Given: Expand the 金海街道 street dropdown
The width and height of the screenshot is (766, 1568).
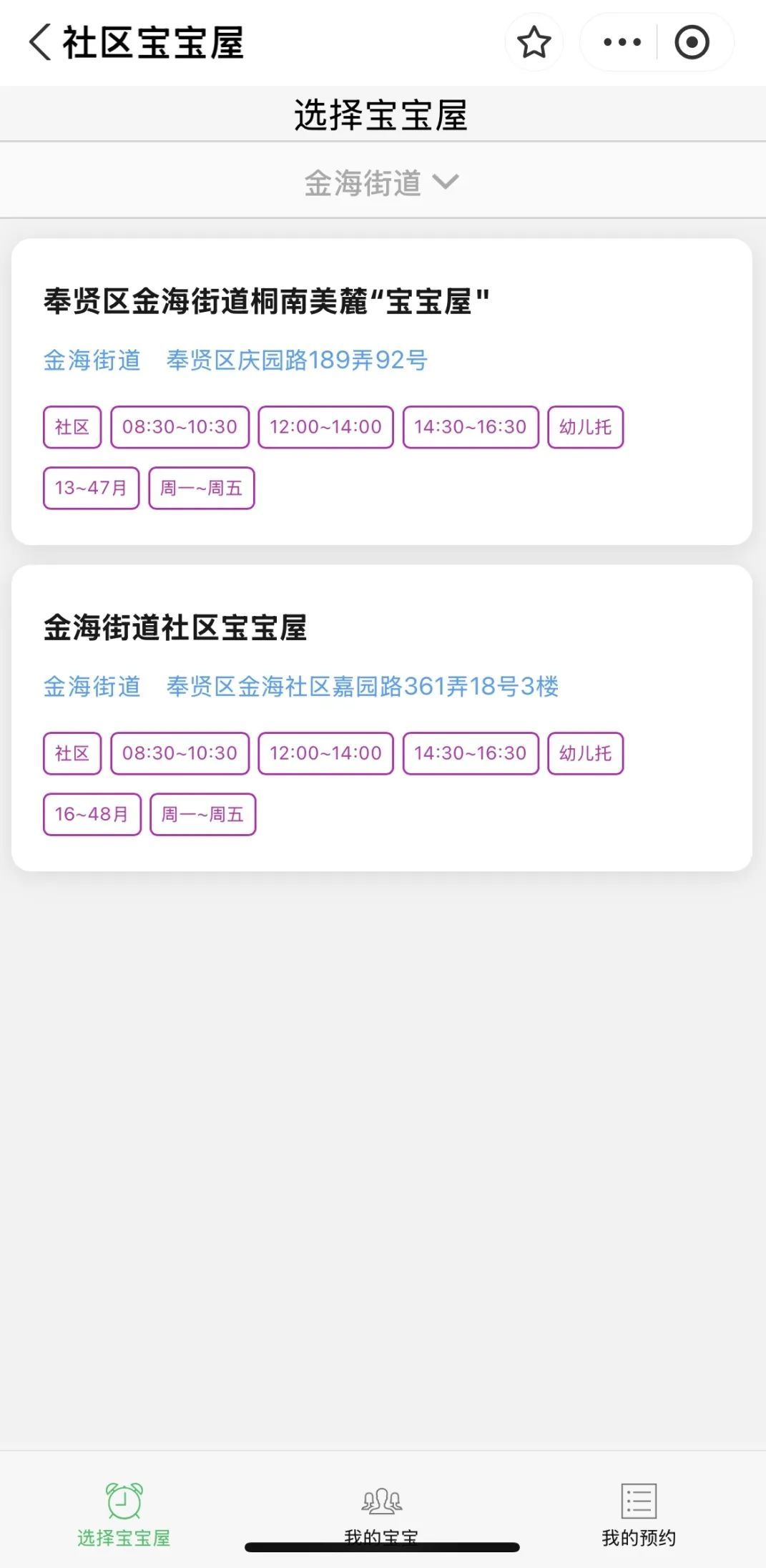Looking at the screenshot, I should coord(381,182).
